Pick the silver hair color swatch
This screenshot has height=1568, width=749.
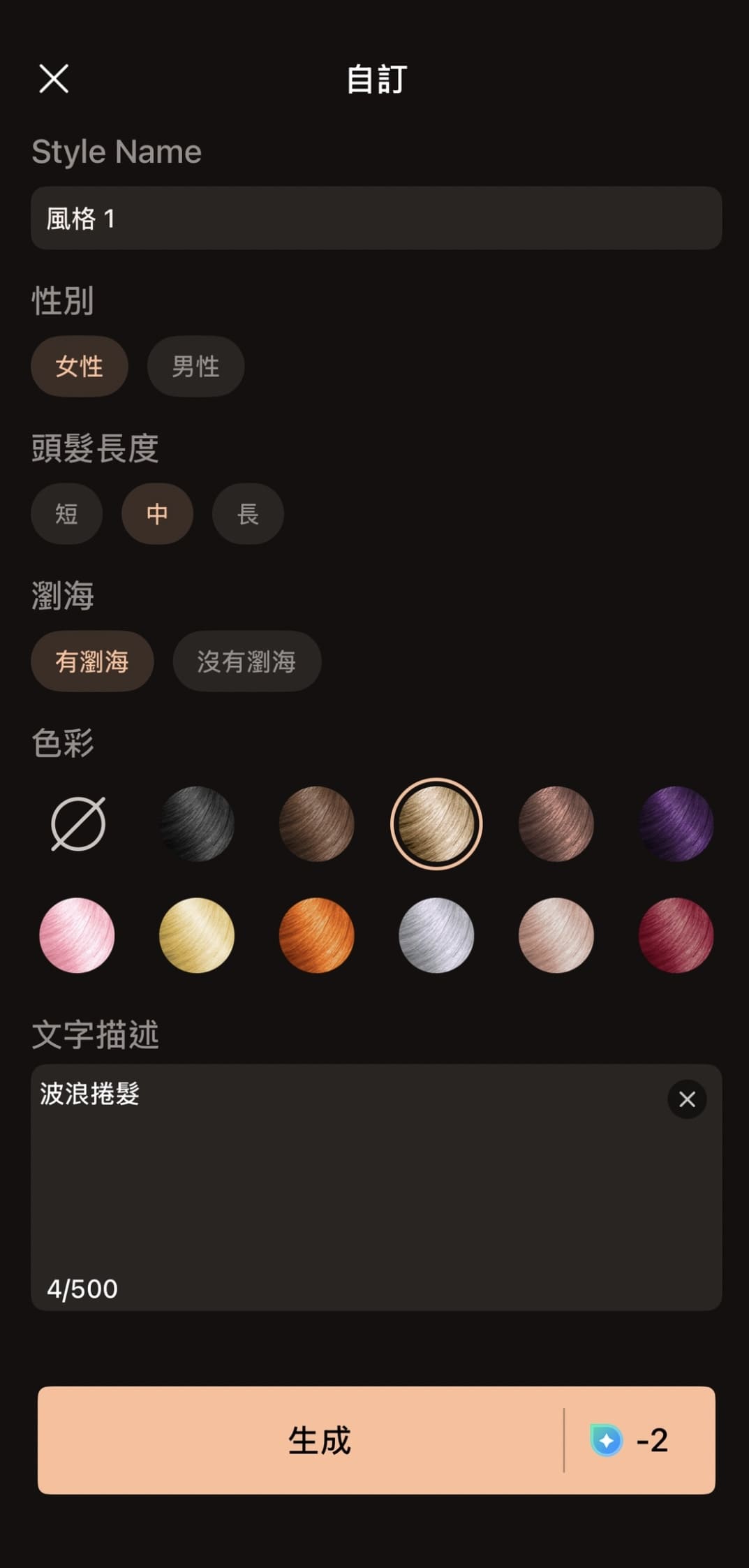(436, 935)
